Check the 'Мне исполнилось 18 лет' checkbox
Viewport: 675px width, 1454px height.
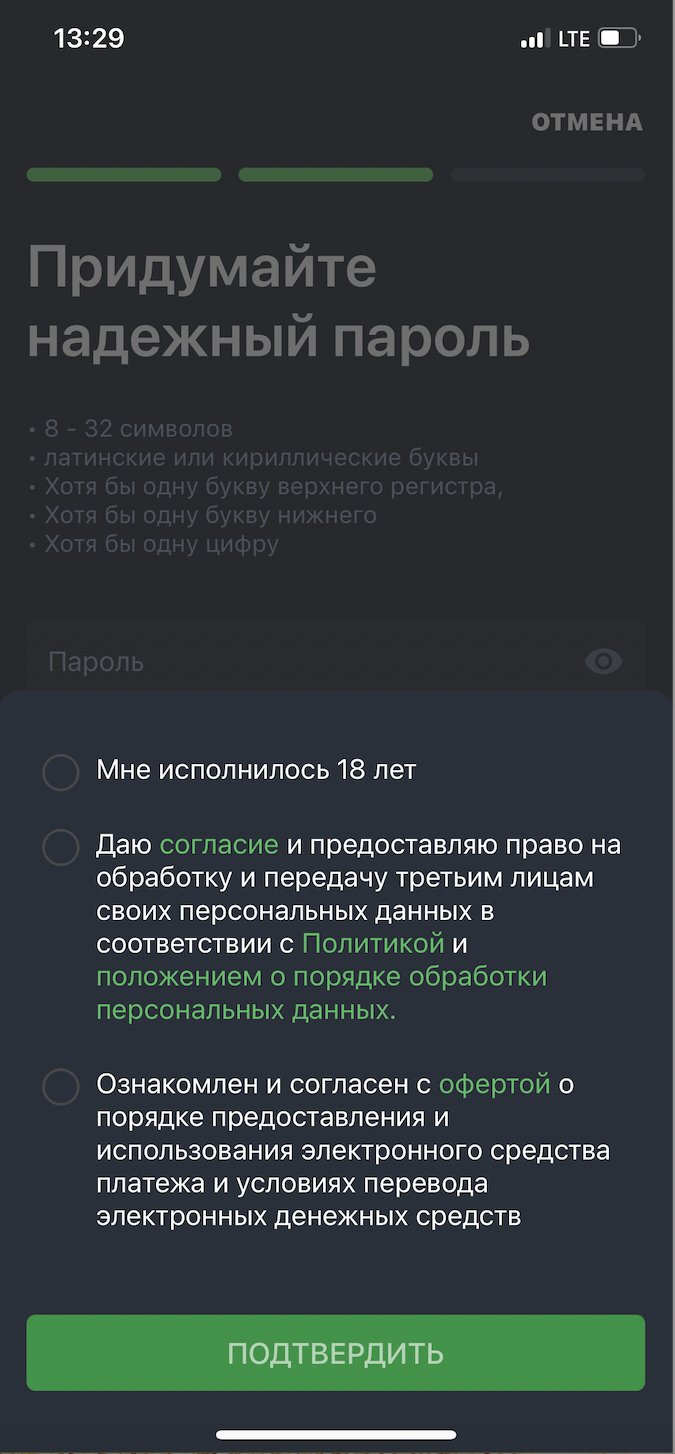(x=61, y=772)
